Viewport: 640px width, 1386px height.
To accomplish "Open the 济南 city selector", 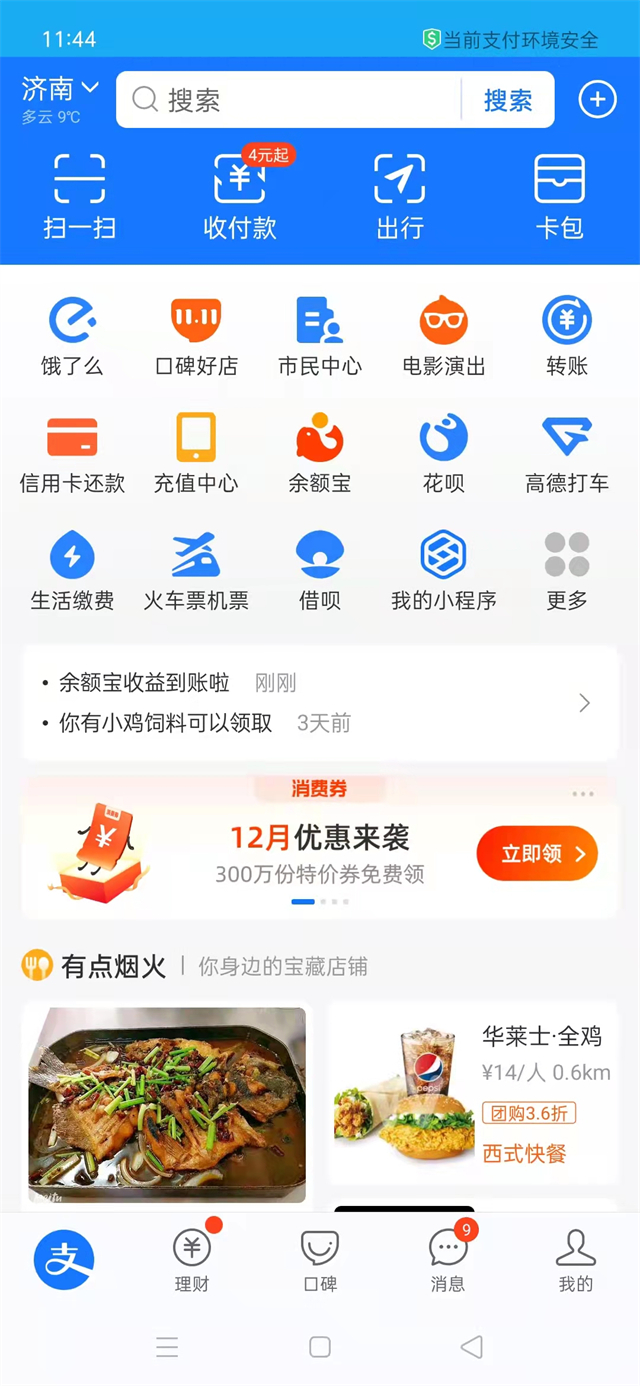I will tap(60, 90).
